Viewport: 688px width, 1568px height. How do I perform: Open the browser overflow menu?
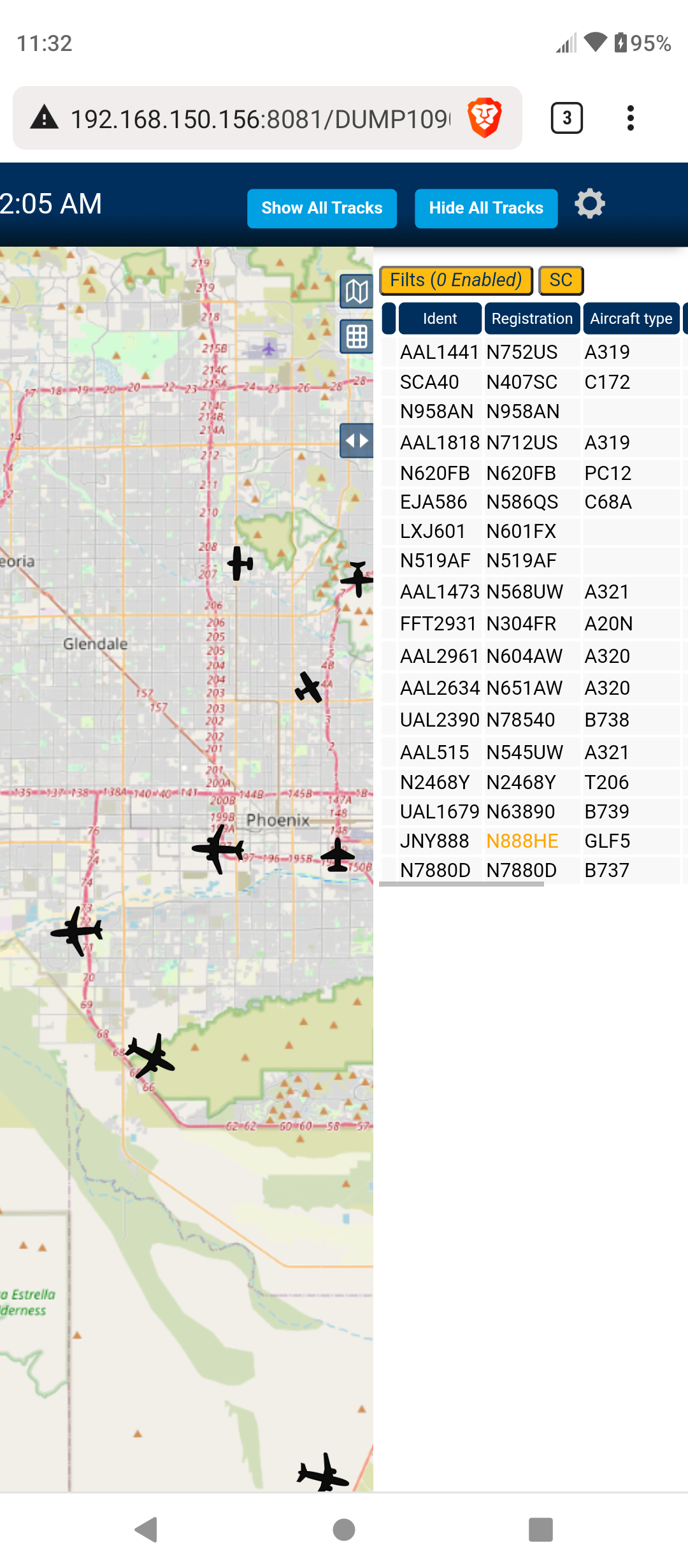point(631,118)
